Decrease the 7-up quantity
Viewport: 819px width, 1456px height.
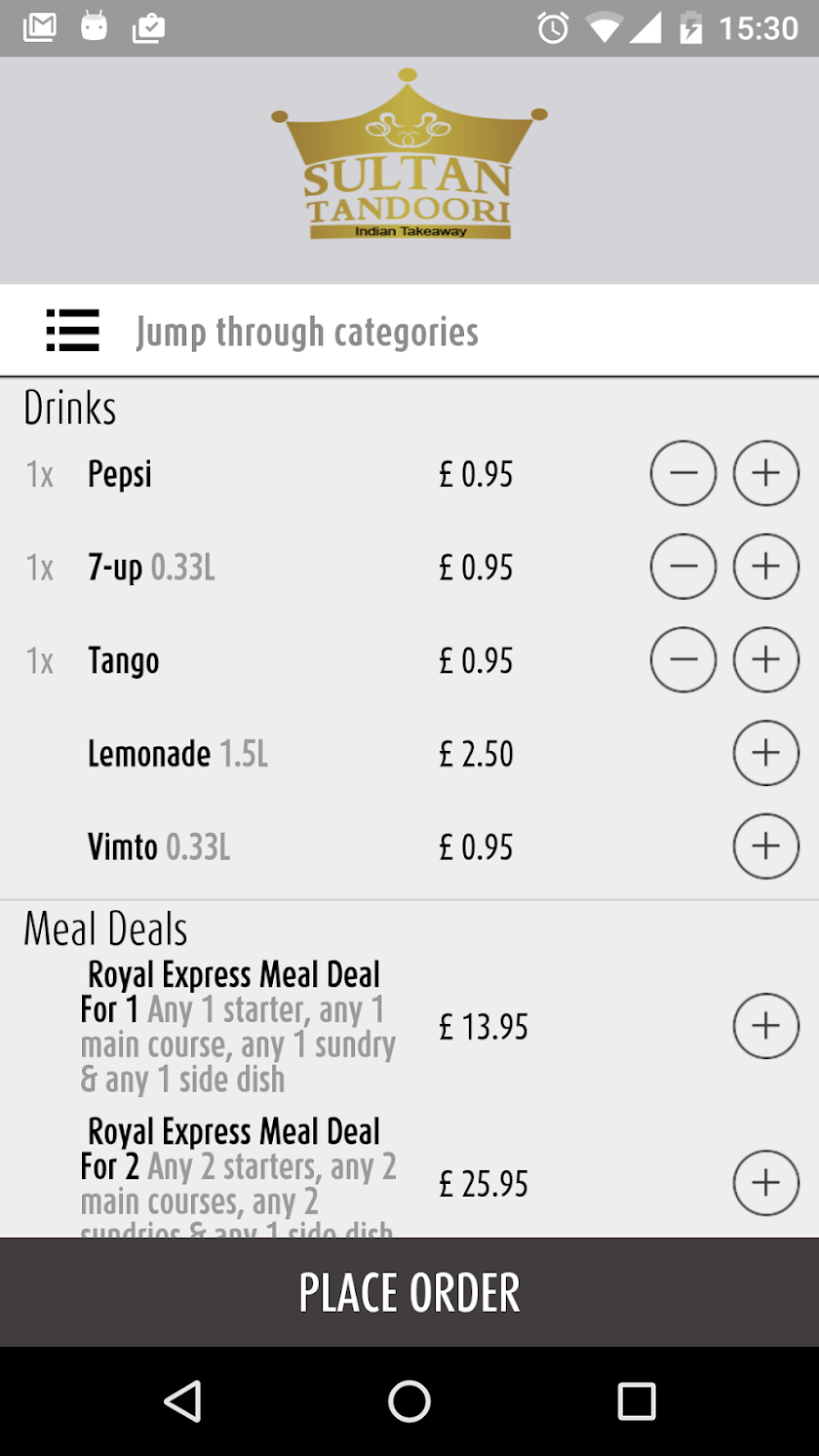pos(683,567)
